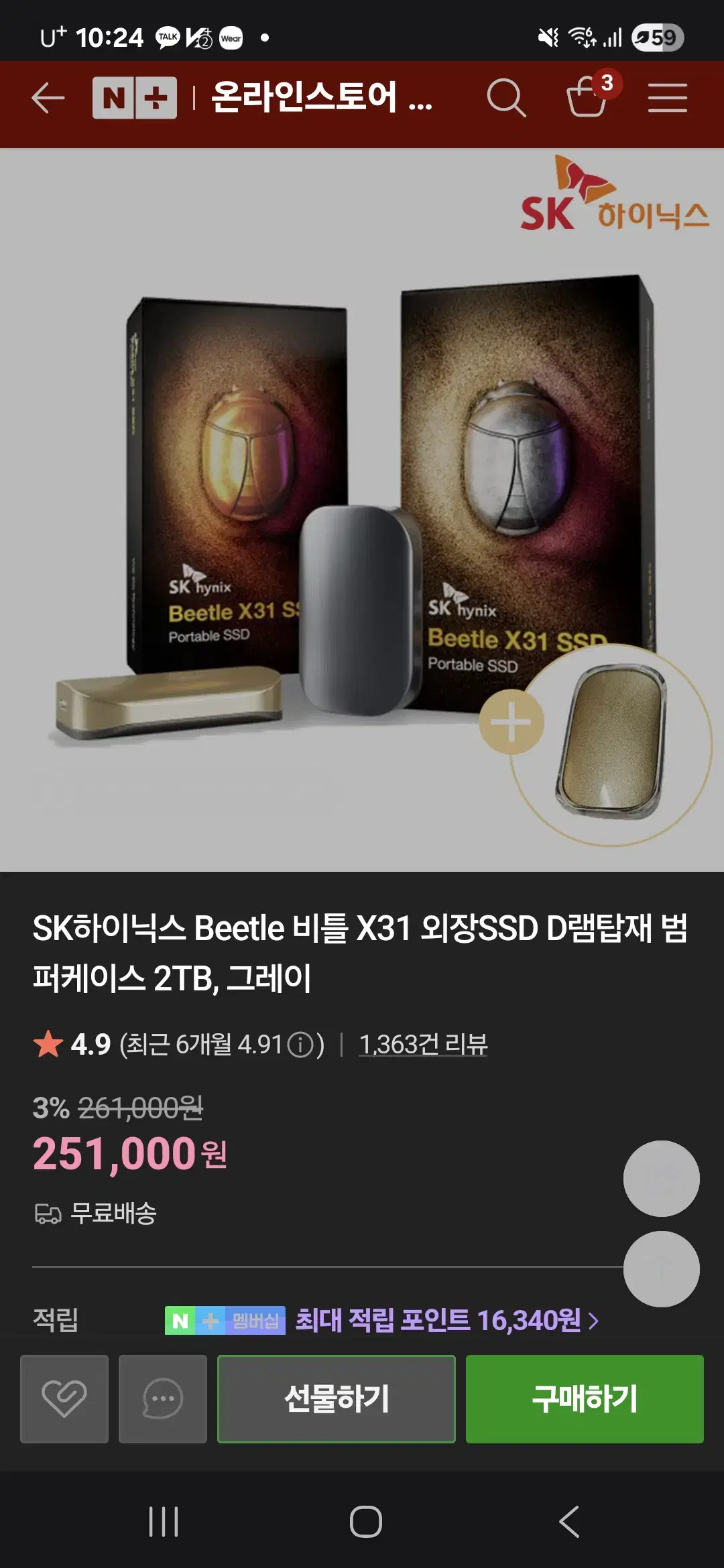The width and height of the screenshot is (724, 1568).
Task: Open the search function
Action: [507, 99]
